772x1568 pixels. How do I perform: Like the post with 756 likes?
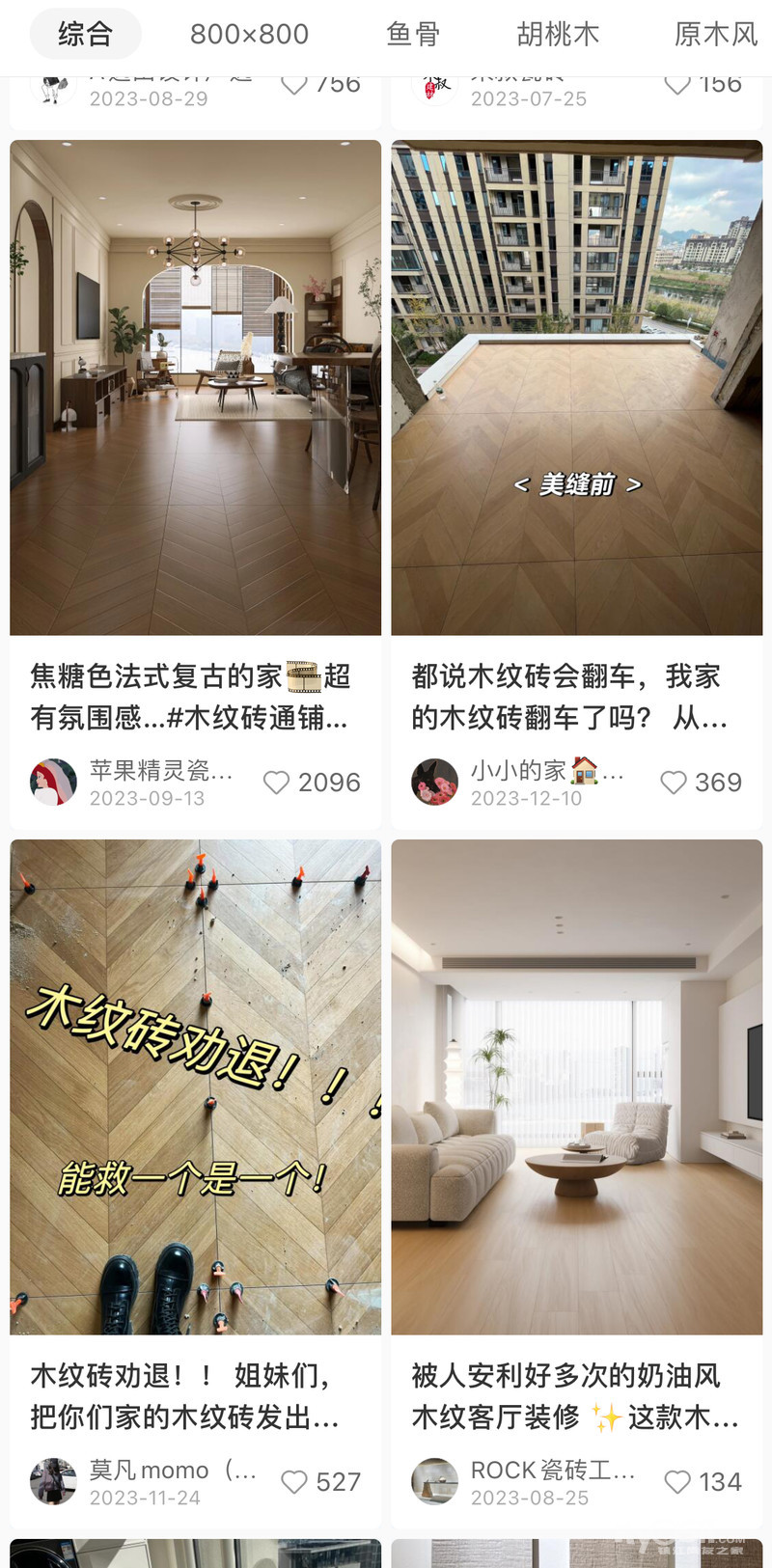[294, 85]
